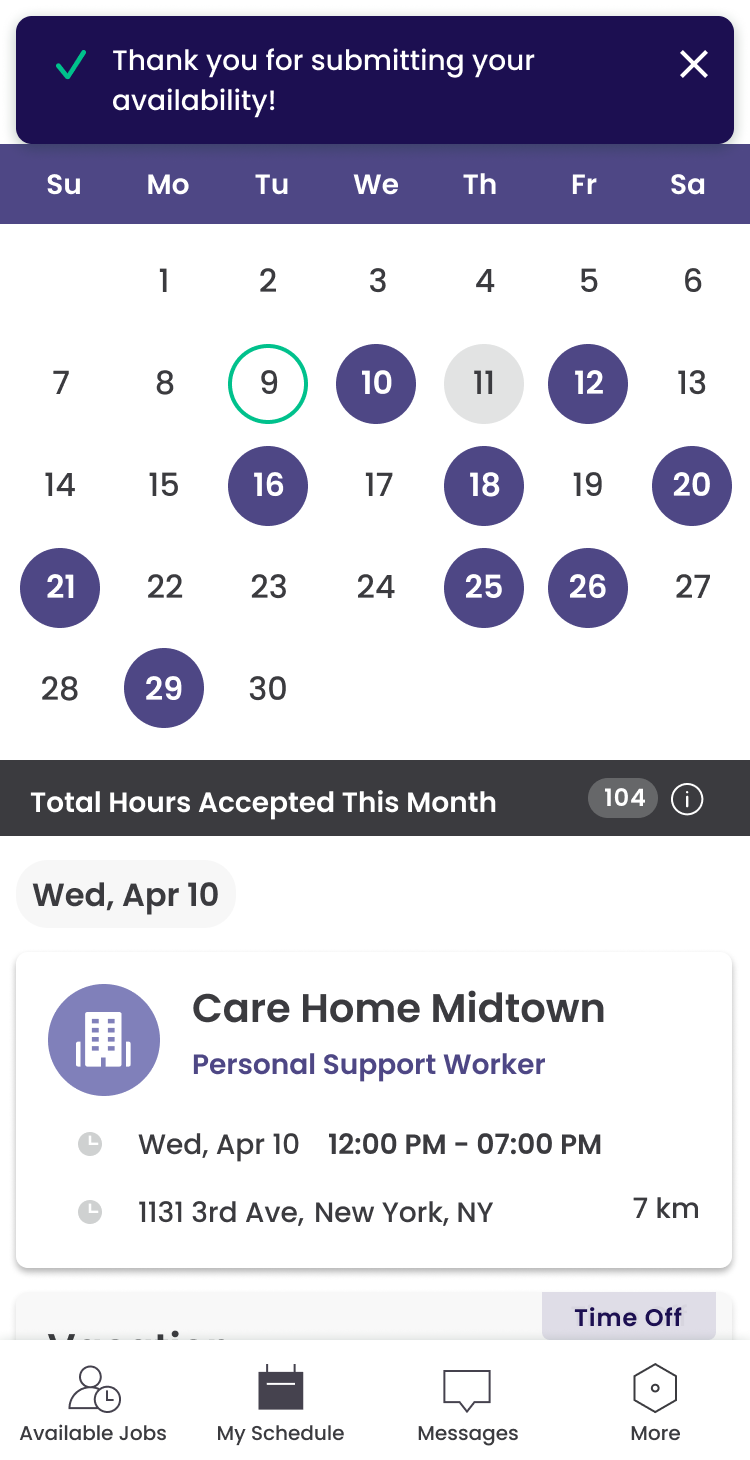Screen dimensions: 750x1460
Task: Open Available Jobs from bottom navigation
Action: pyautogui.click(x=92, y=1400)
